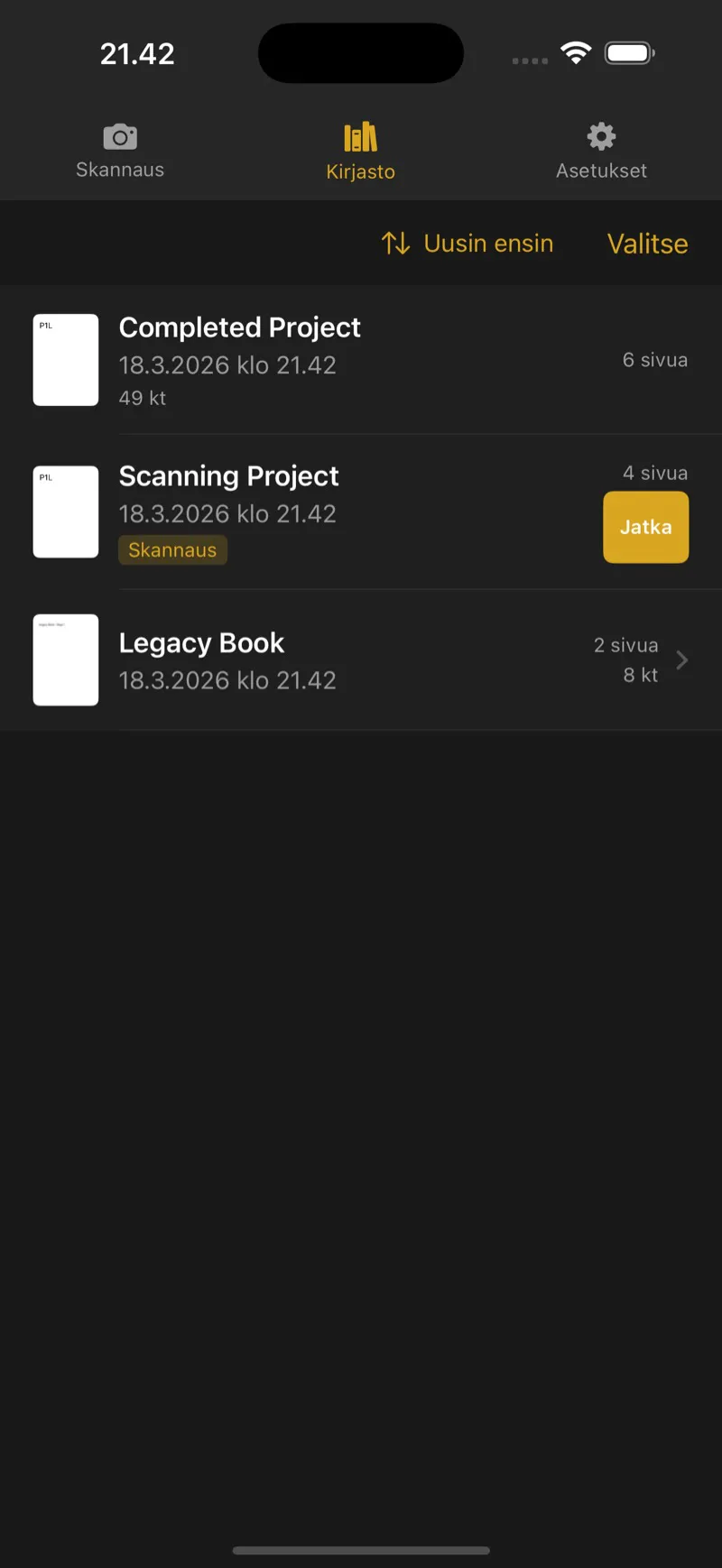
Task: Tap the Scanning Project cover thumbnail
Action: pos(65,512)
